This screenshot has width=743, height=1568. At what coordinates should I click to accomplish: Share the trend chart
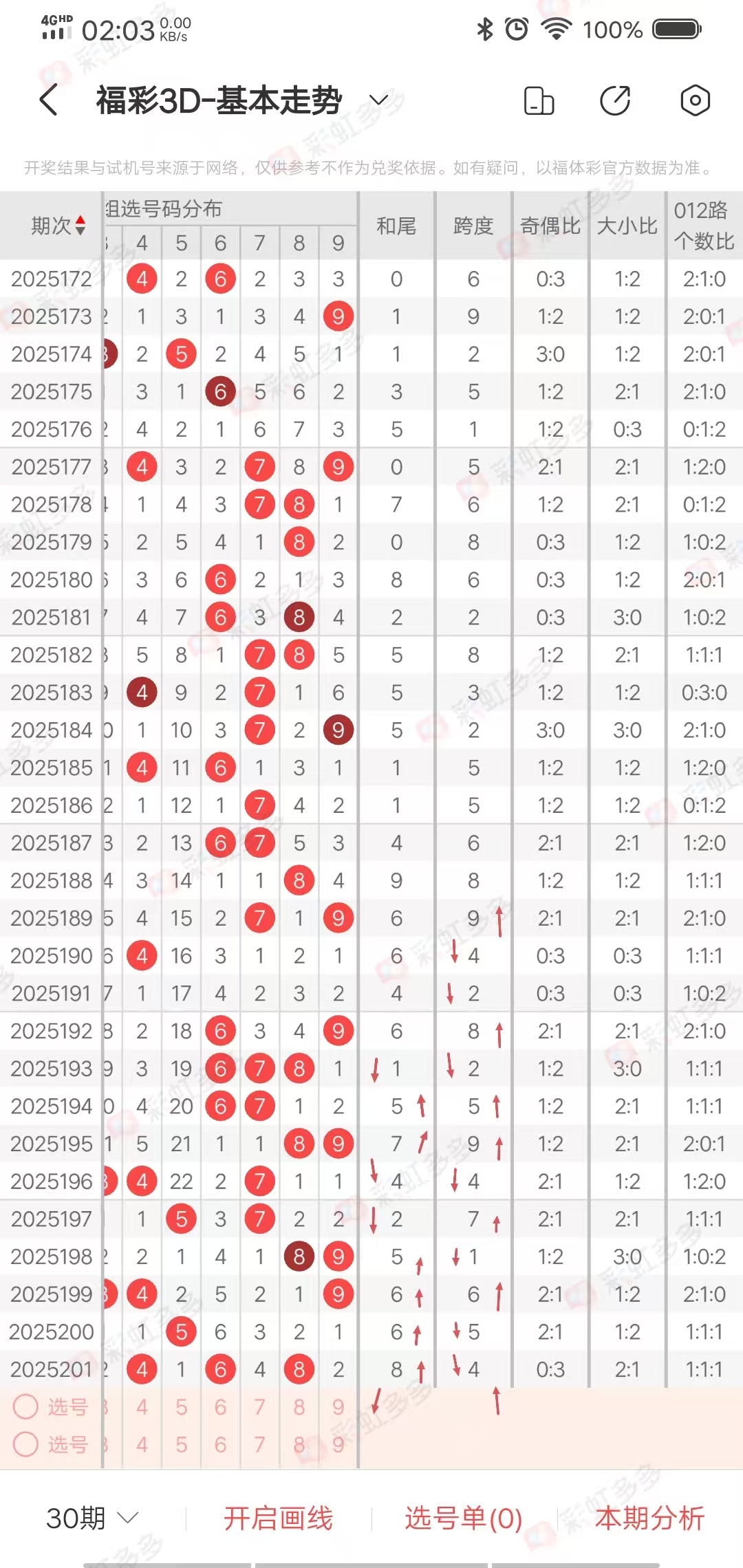point(615,100)
